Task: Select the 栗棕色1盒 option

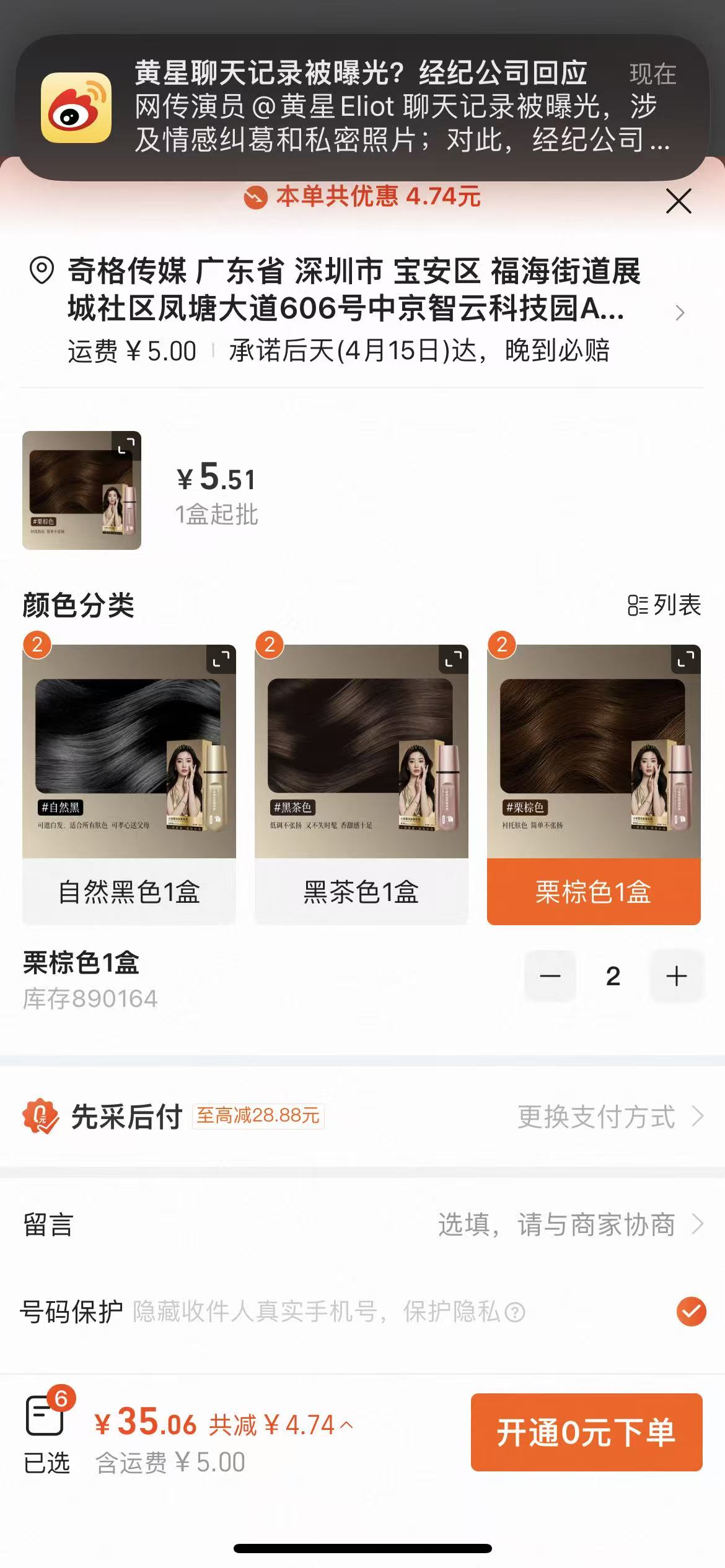Action: pos(594,892)
